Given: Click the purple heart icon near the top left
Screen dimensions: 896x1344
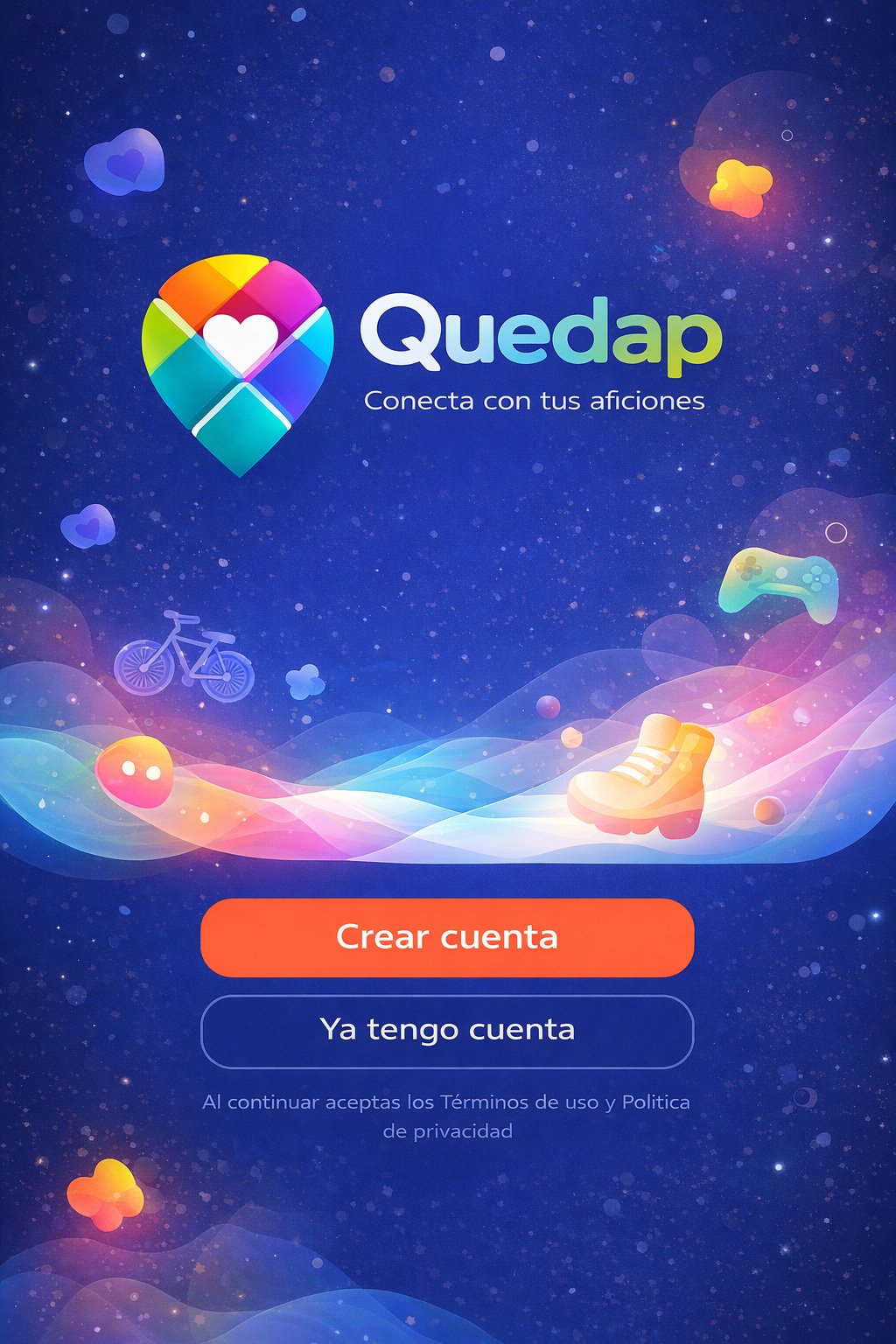Looking at the screenshot, I should pos(125,162).
